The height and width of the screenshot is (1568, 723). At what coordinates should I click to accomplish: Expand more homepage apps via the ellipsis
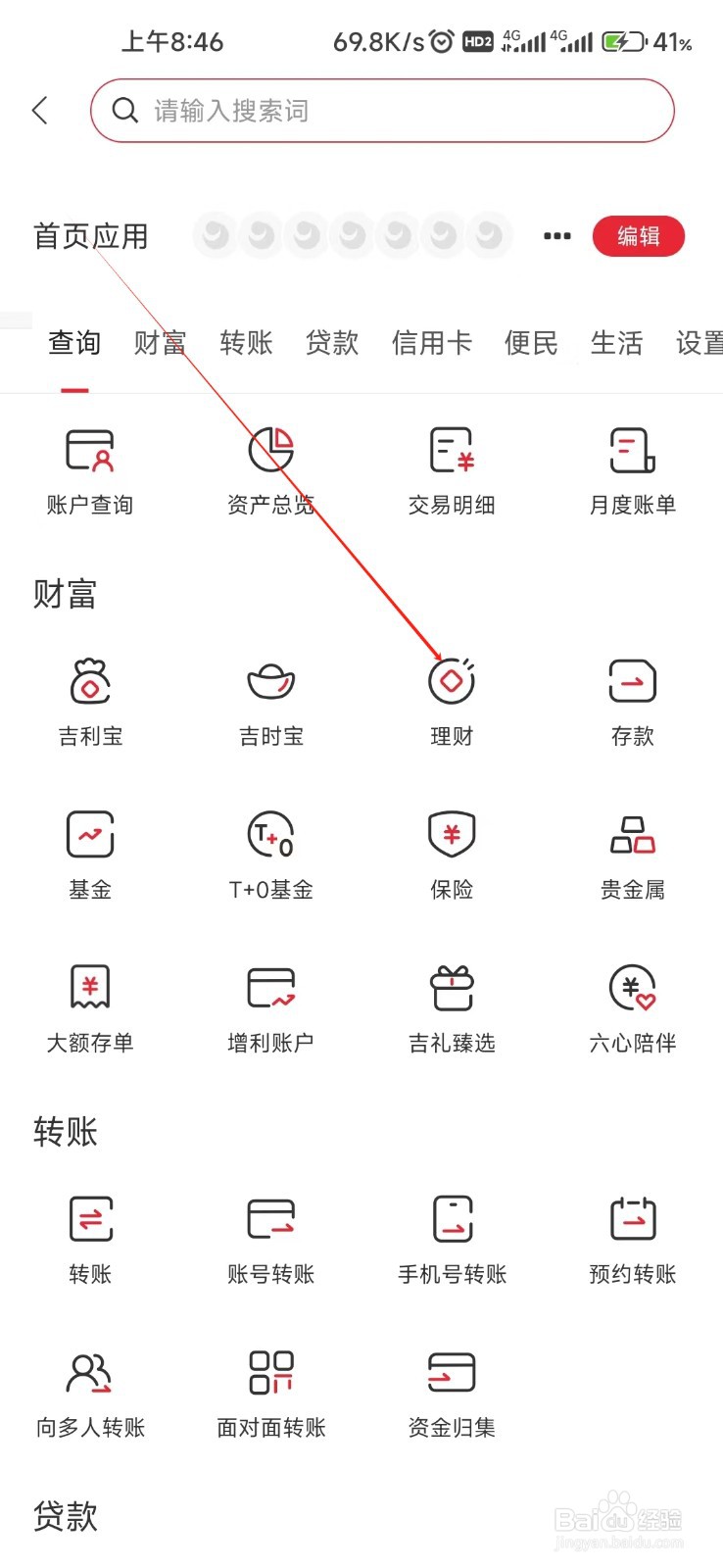(x=555, y=236)
